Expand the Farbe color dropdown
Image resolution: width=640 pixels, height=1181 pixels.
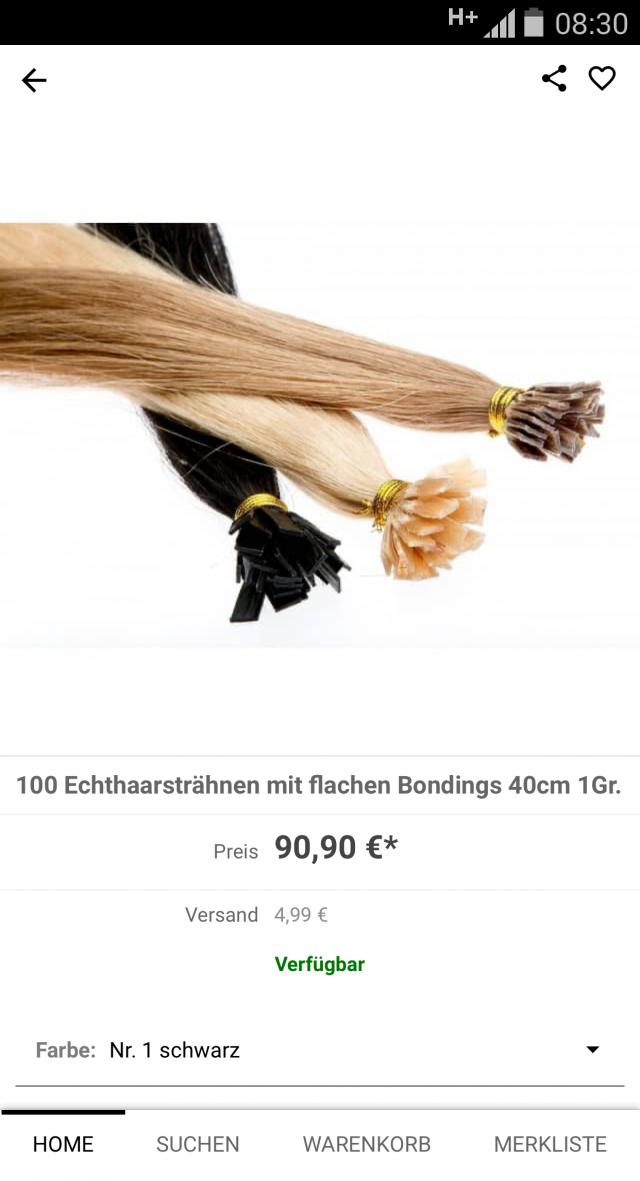[592, 1050]
